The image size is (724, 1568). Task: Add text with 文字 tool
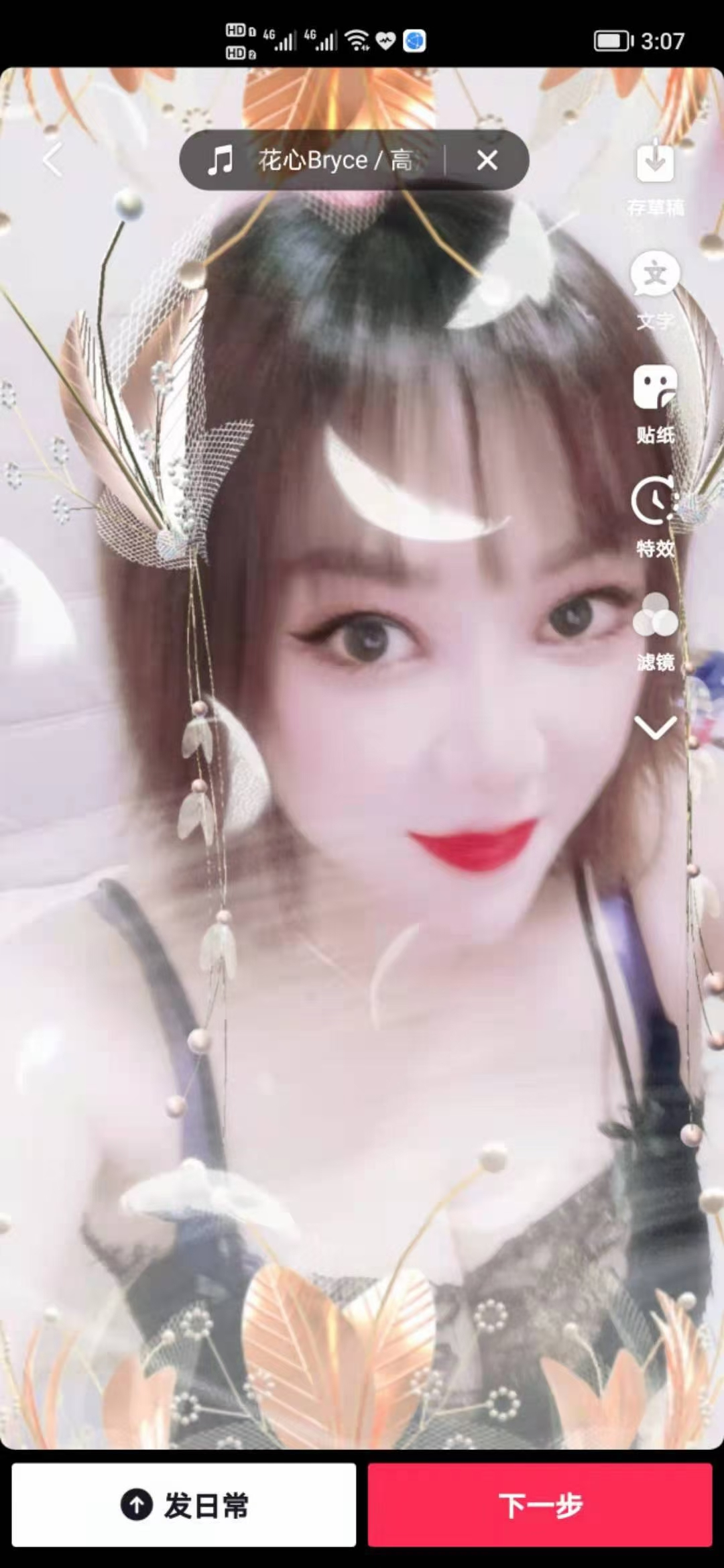[x=655, y=290]
